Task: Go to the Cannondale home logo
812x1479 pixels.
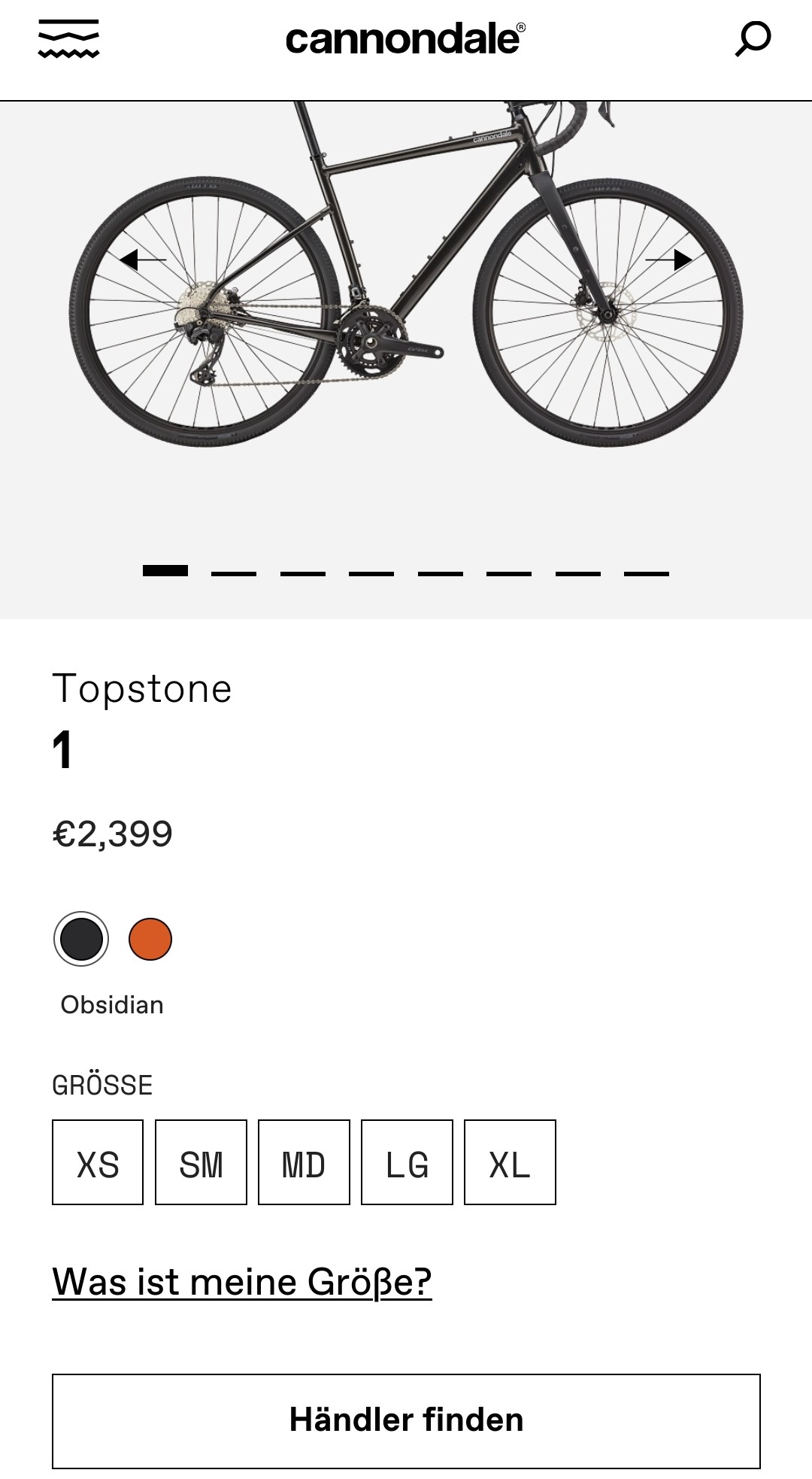Action: click(405, 39)
